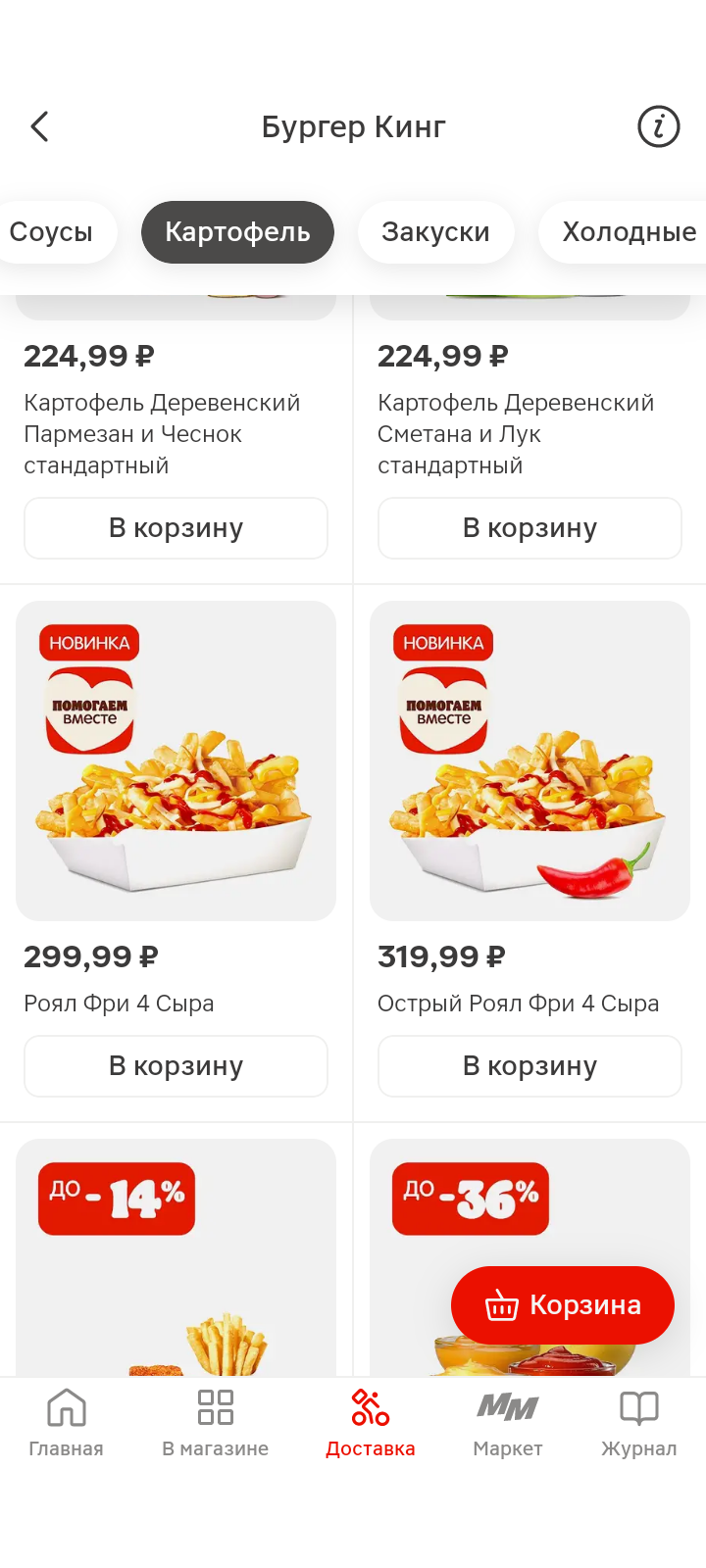Open the Острый Роял Фри 4 Сыра card
The height and width of the screenshot is (1568, 706).
(x=529, y=761)
